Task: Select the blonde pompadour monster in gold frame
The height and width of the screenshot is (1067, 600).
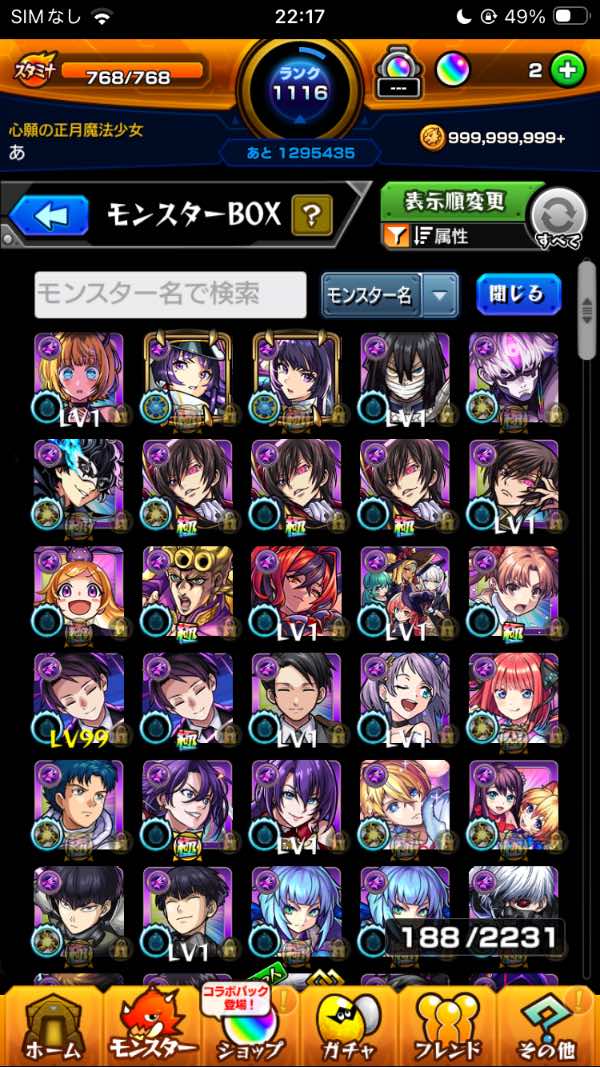Action: 188,592
